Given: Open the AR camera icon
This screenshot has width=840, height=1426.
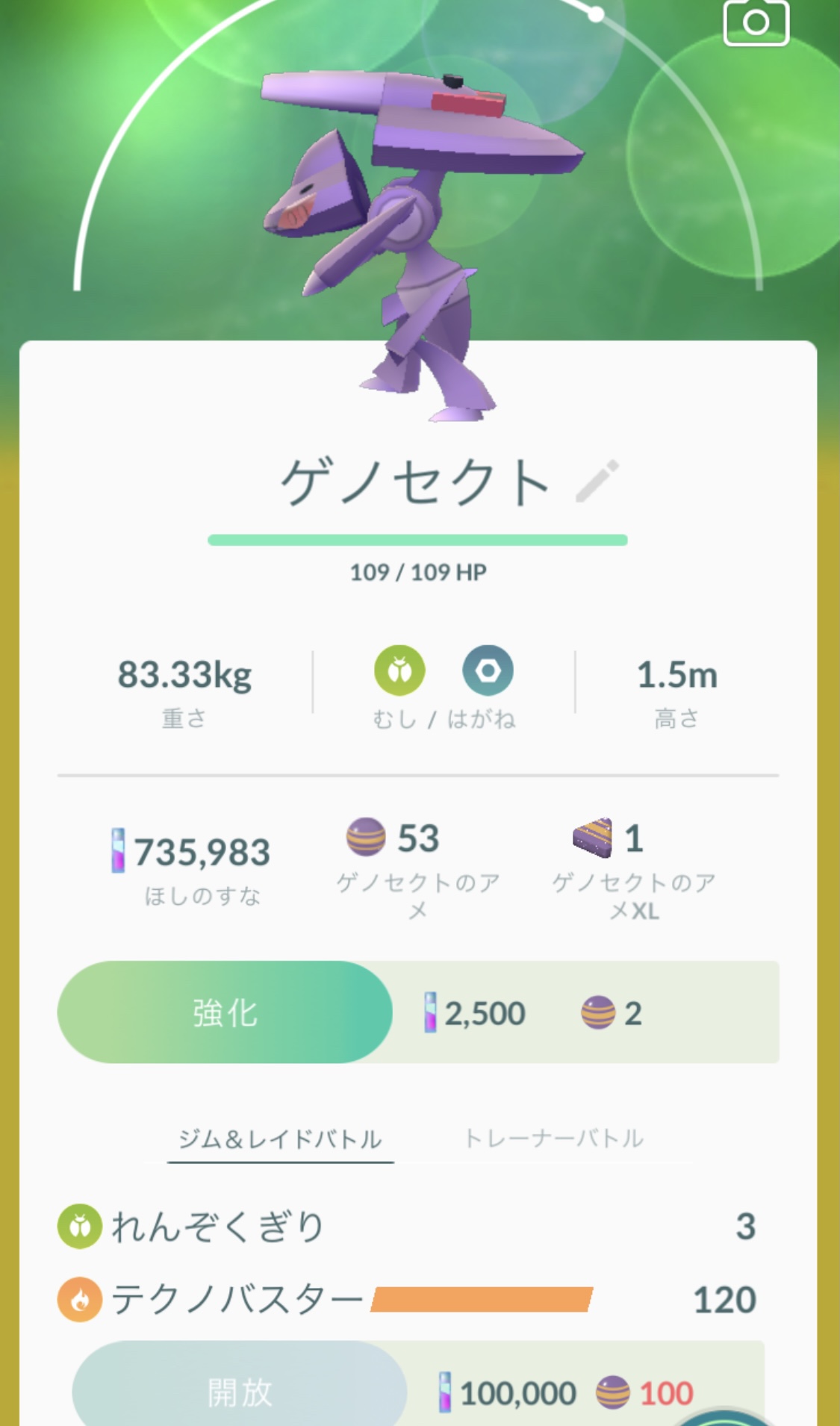Looking at the screenshot, I should pyautogui.click(x=756, y=22).
